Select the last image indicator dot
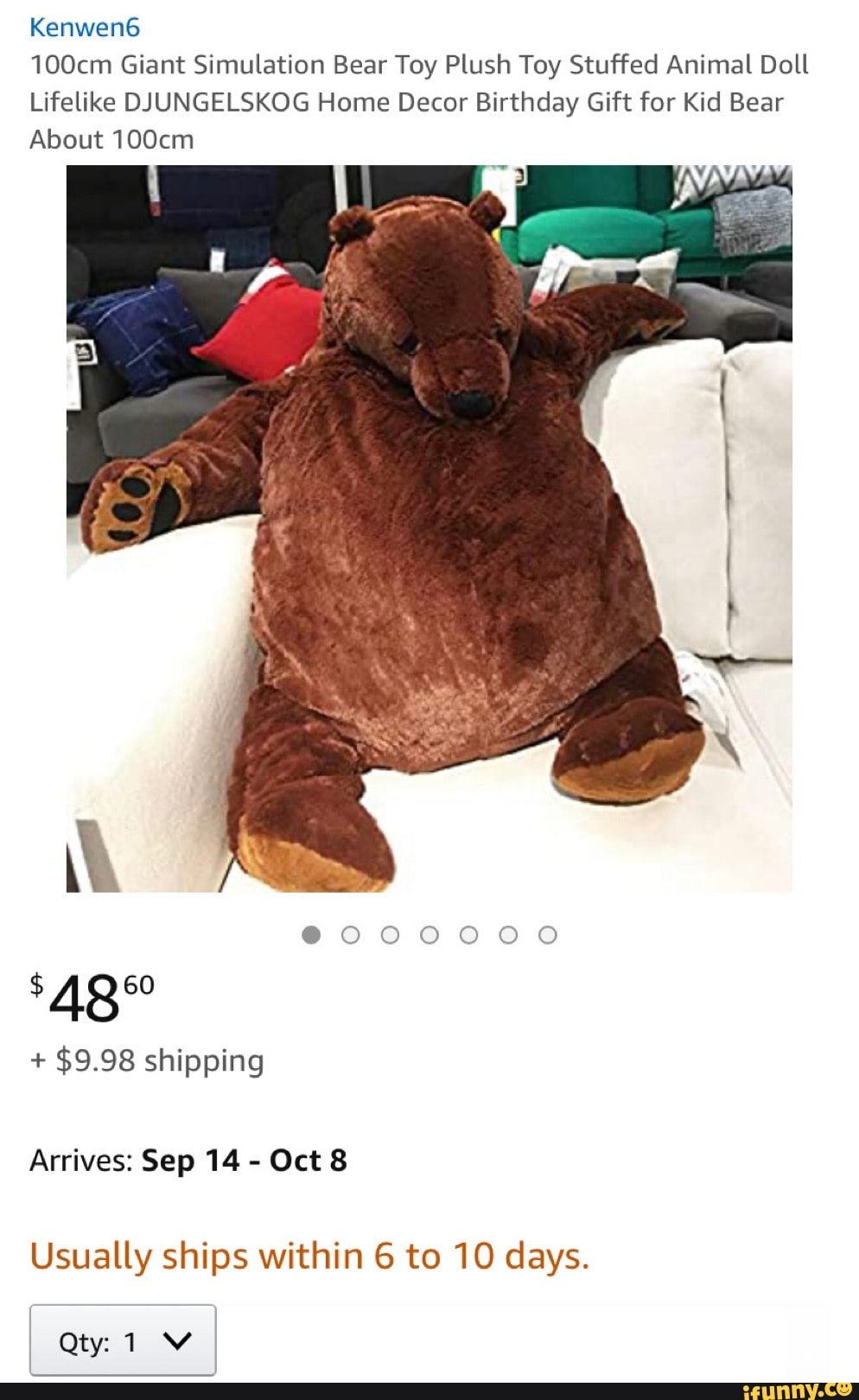Screen dimensions: 859x1400 coord(548,935)
